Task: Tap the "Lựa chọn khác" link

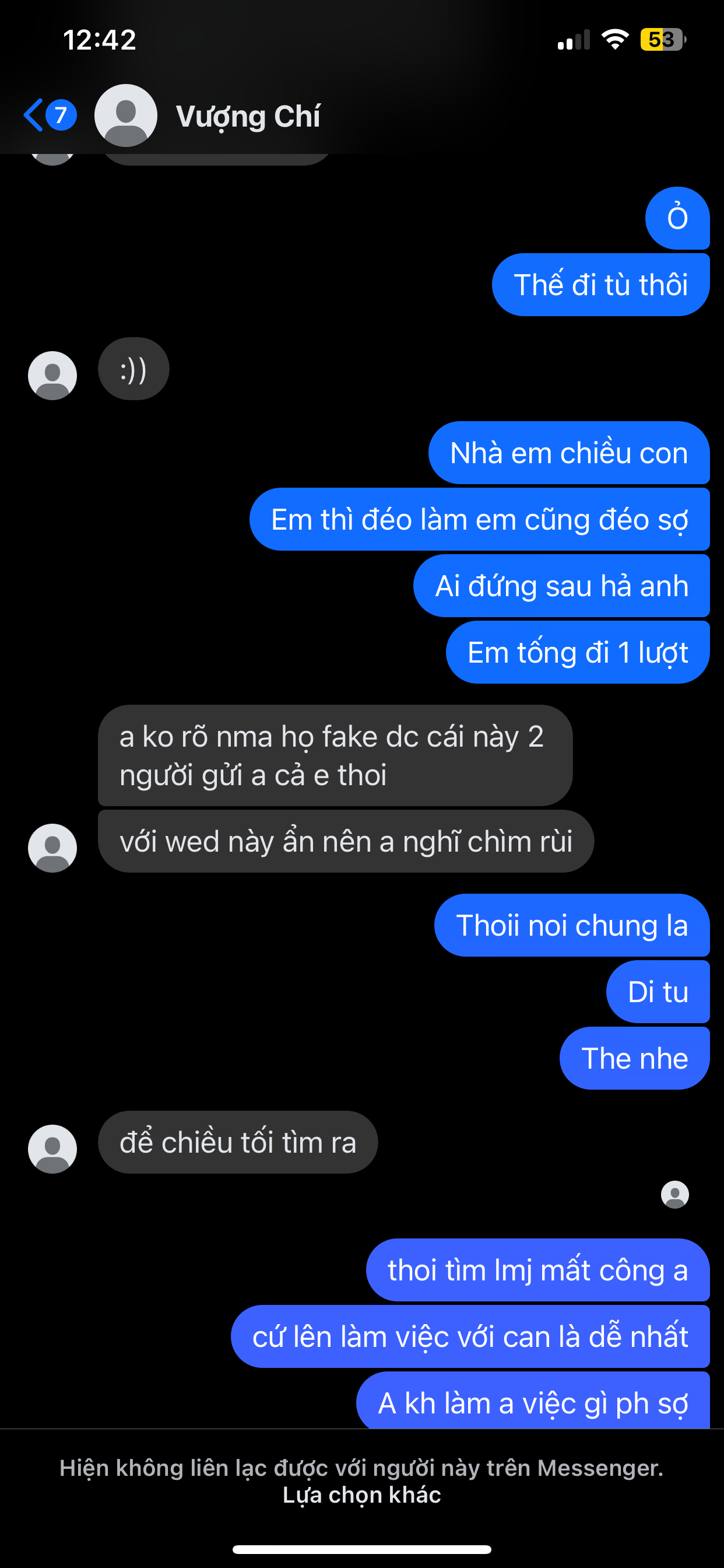Action: (x=361, y=1495)
